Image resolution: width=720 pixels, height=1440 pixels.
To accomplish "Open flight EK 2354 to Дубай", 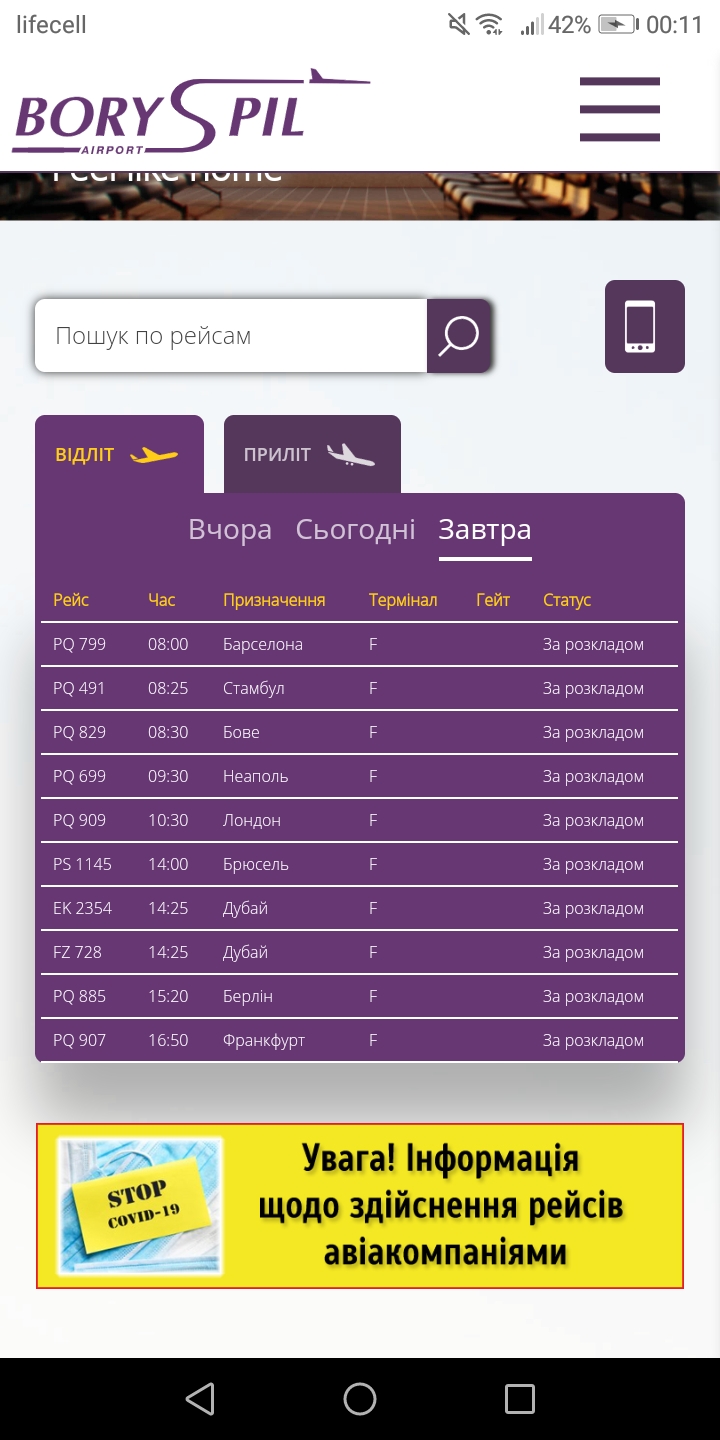I will coord(360,908).
